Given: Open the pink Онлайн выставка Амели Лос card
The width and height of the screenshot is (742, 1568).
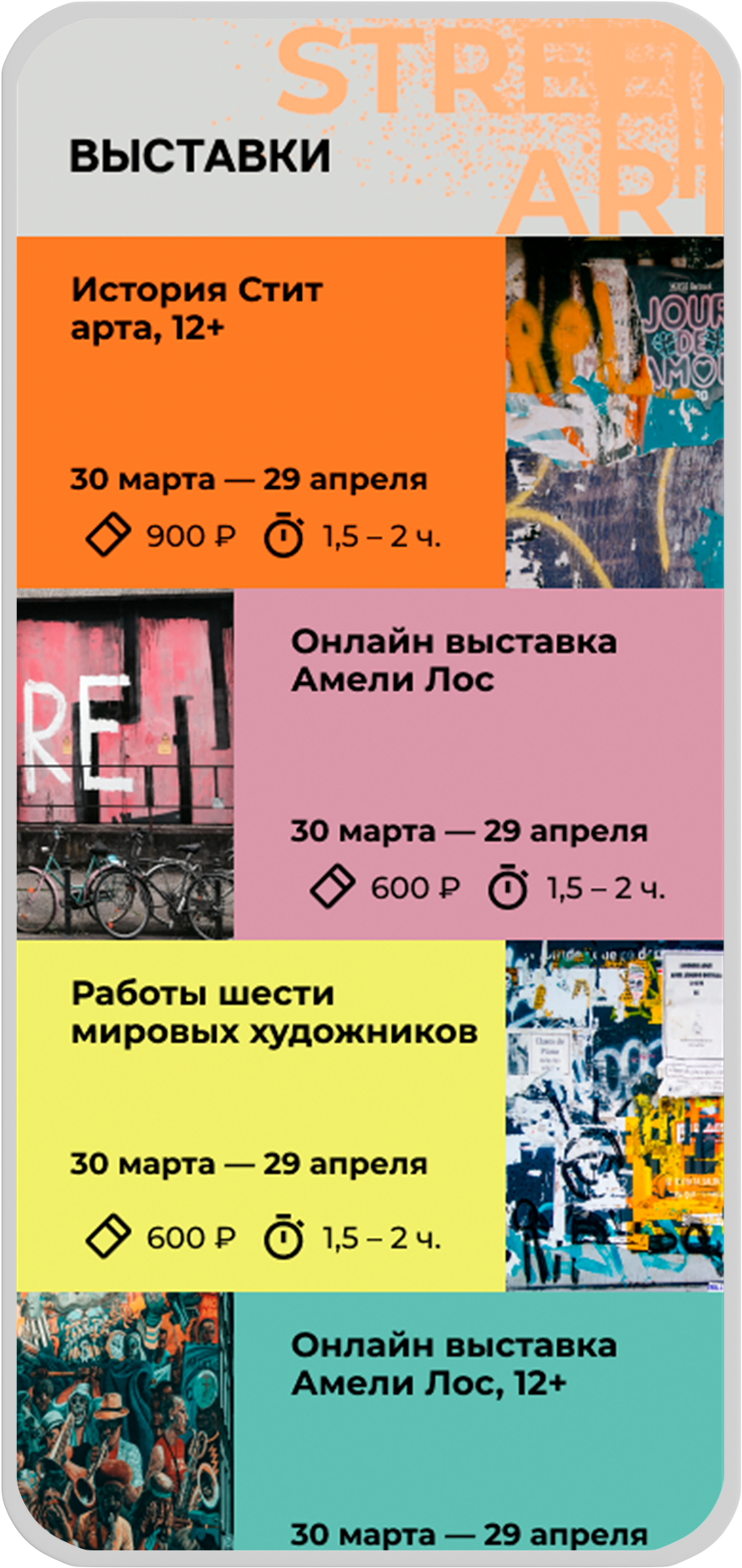Looking at the screenshot, I should click(x=453, y=660).
